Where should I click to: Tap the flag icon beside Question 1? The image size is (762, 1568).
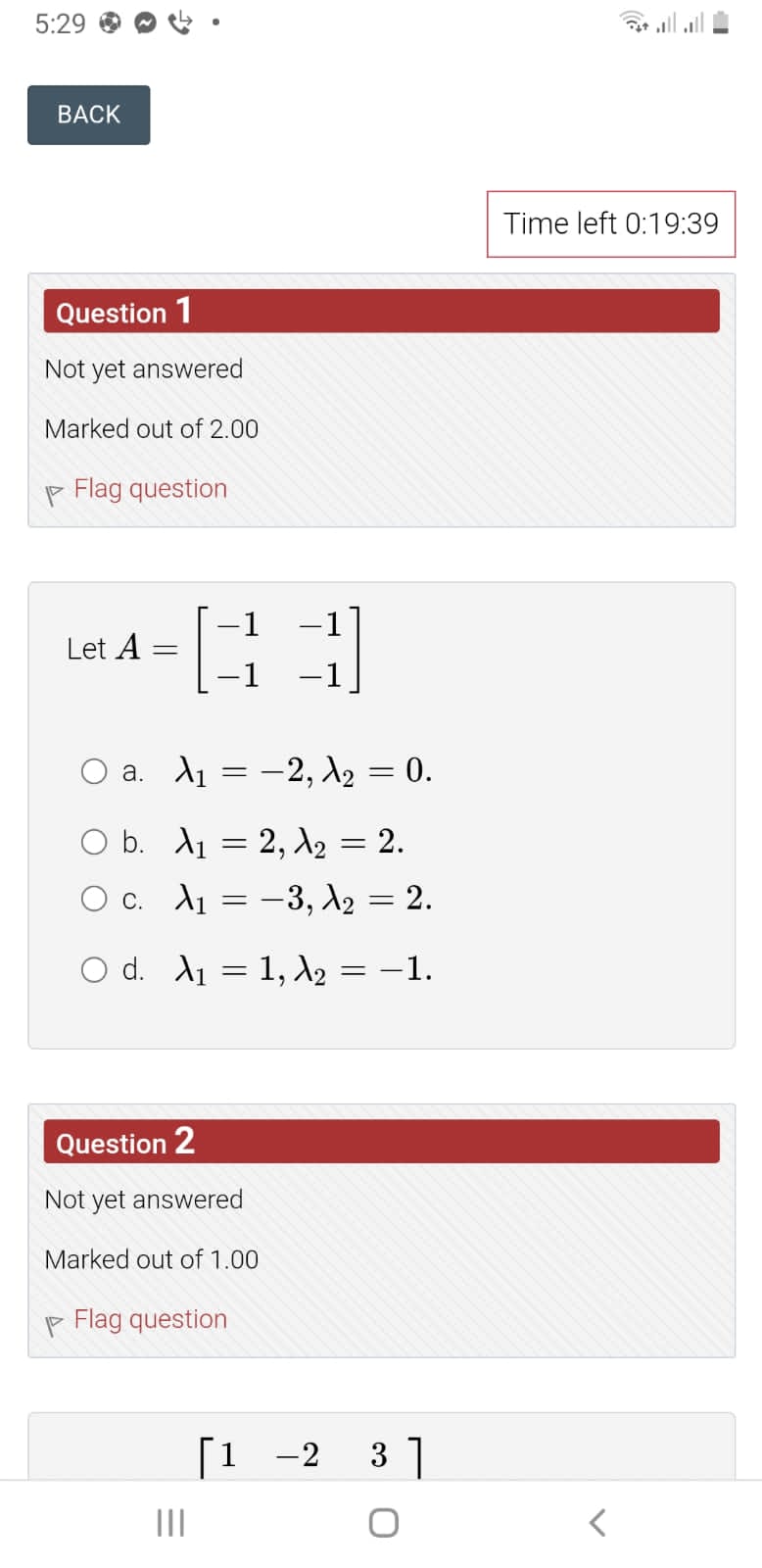click(x=56, y=490)
